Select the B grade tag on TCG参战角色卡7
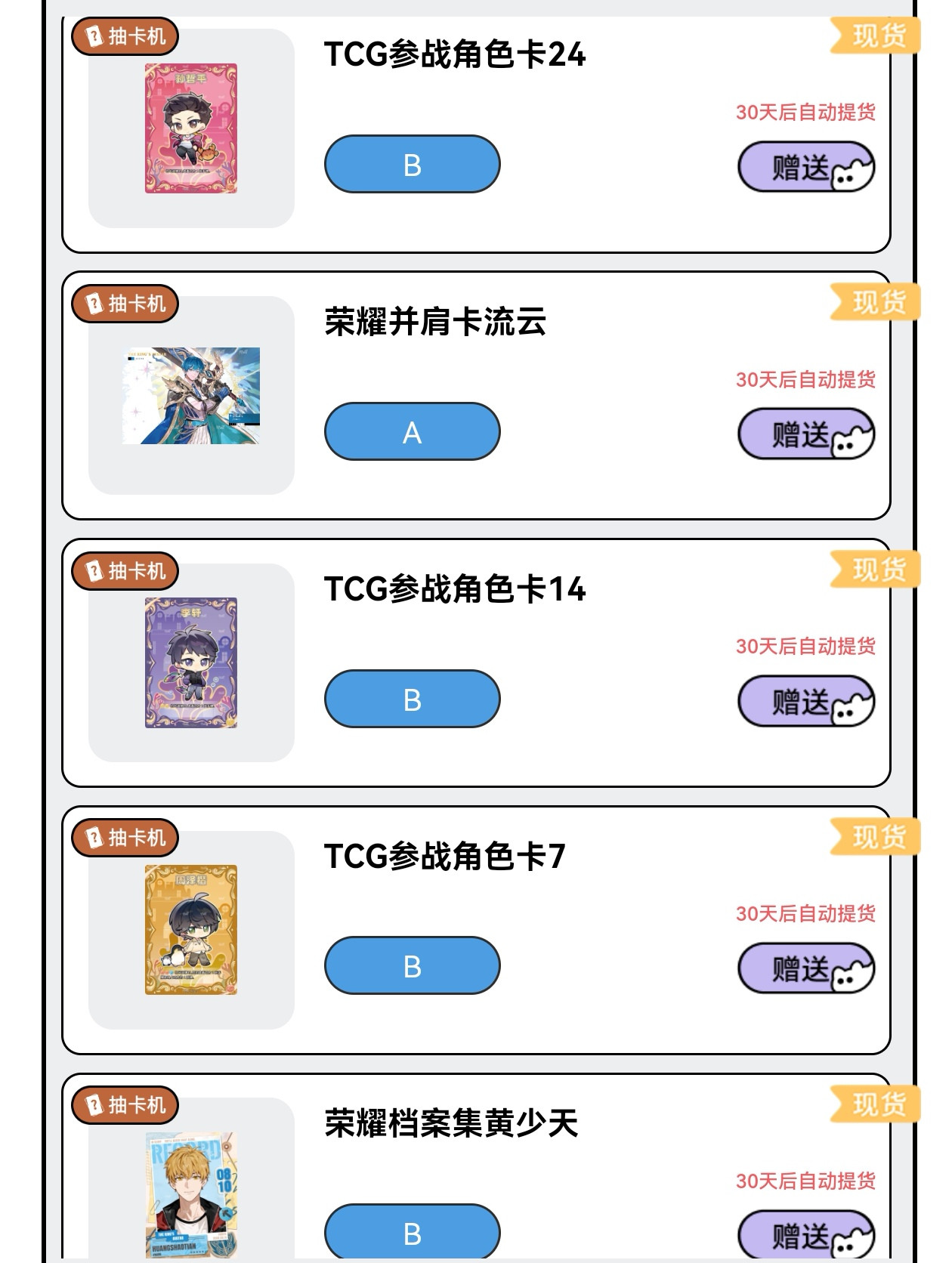The width and height of the screenshot is (952, 1263). point(413,966)
